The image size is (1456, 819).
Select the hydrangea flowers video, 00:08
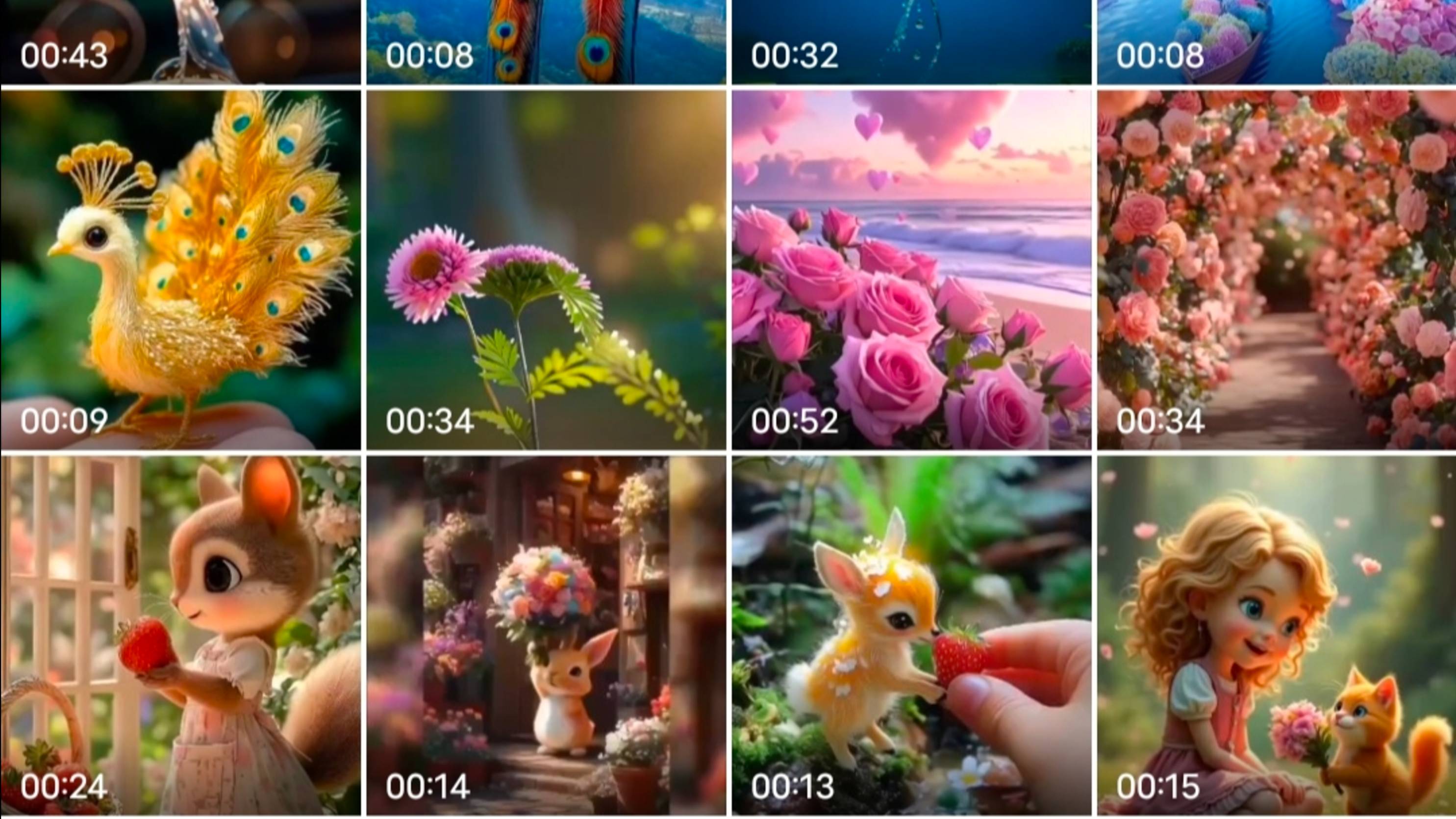1276,41
